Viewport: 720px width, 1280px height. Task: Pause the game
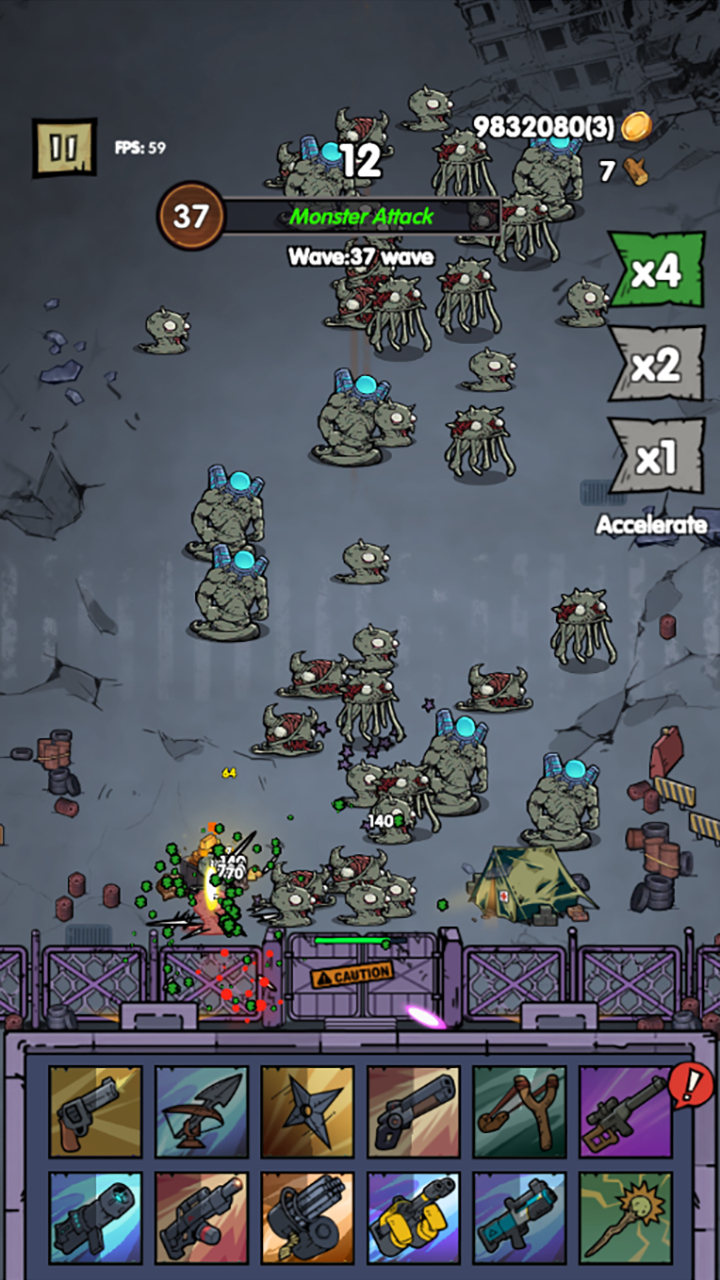(x=64, y=148)
